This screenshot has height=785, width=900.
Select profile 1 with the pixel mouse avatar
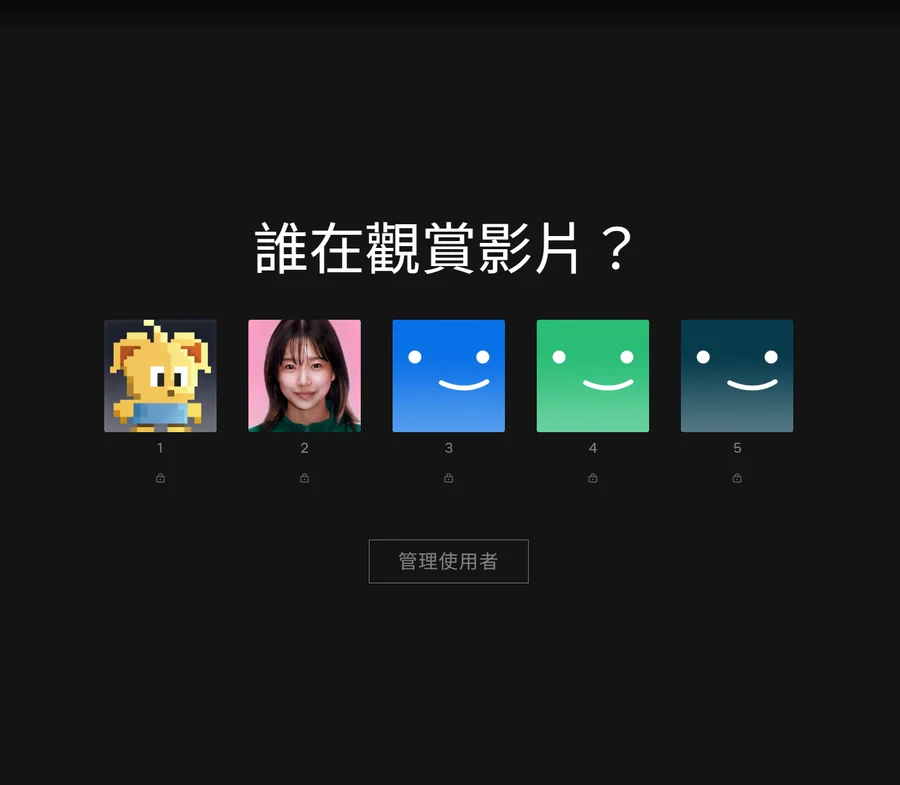(160, 376)
